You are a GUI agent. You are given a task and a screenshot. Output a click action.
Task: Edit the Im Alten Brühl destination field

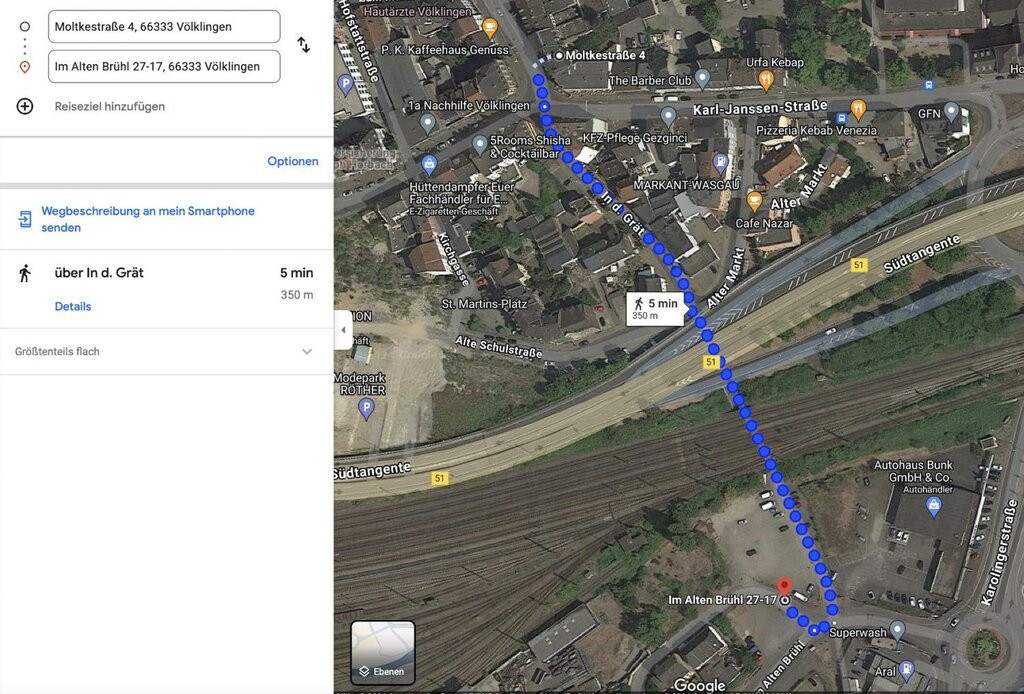click(x=164, y=67)
